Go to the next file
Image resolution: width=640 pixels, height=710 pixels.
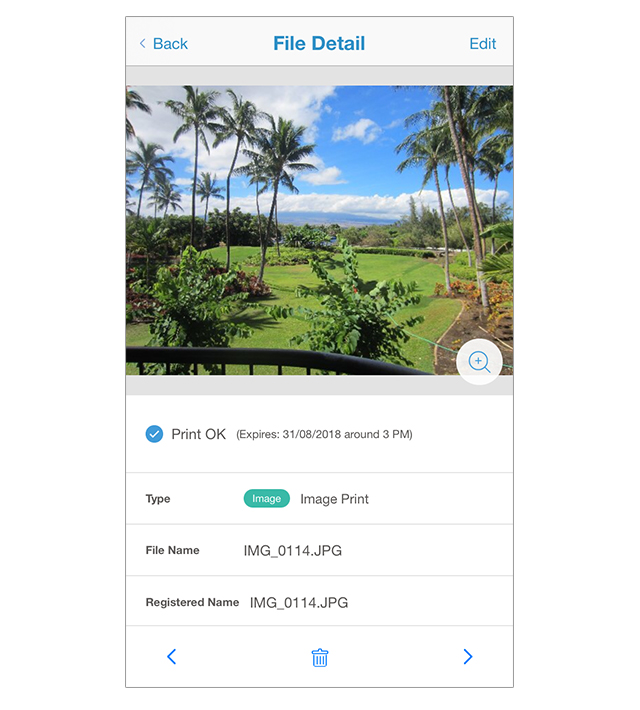click(467, 657)
